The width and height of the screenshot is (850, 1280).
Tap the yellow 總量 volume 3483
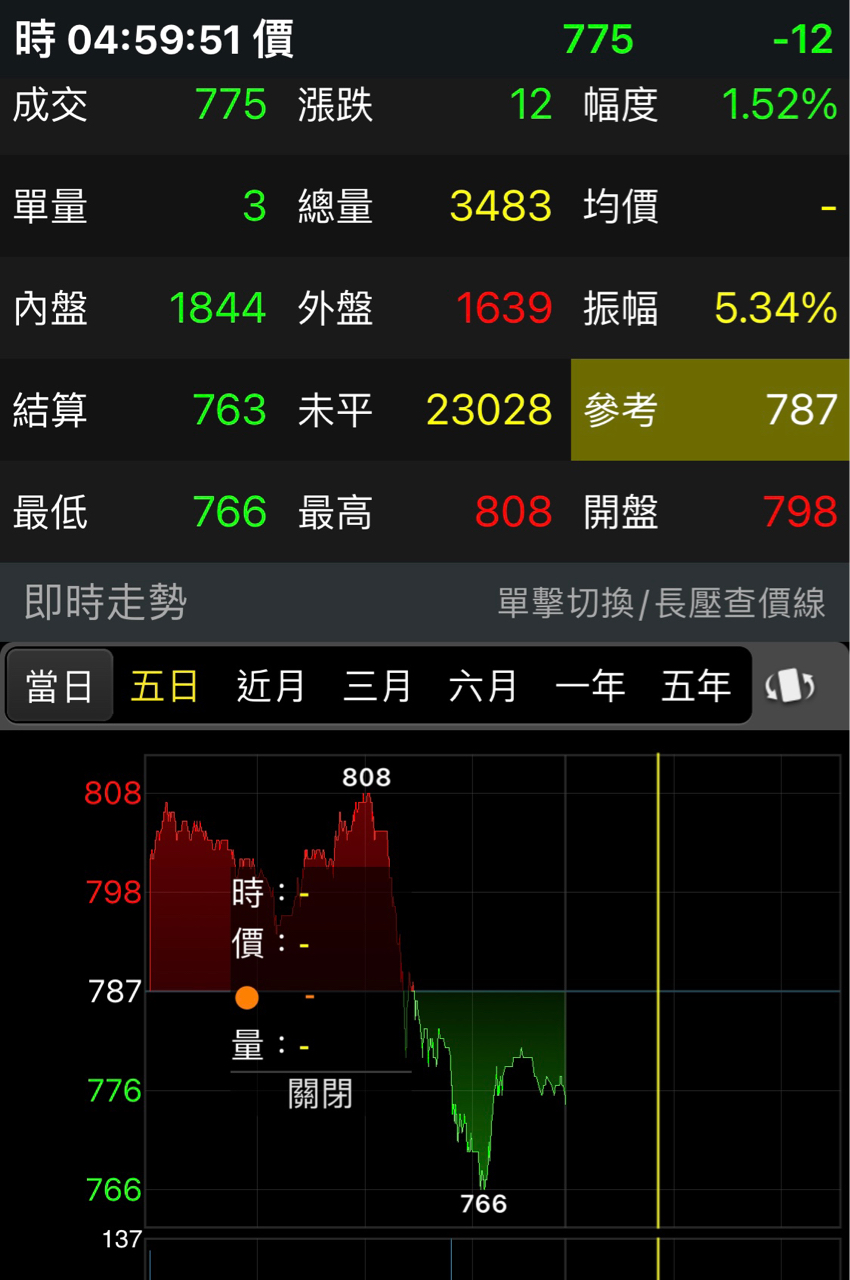tap(500, 207)
